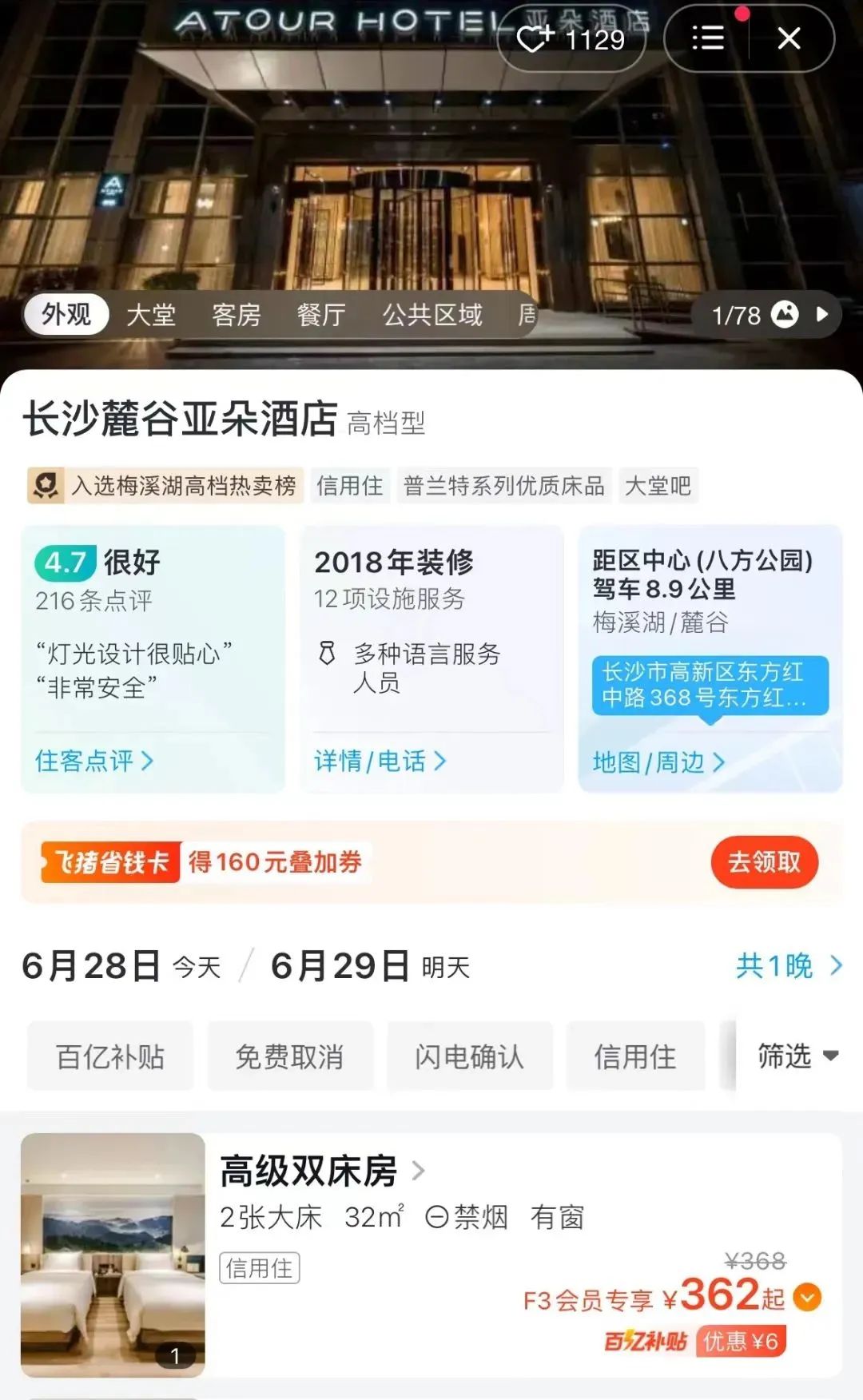Open the list menu icon
863x1400 pixels.
707,38
